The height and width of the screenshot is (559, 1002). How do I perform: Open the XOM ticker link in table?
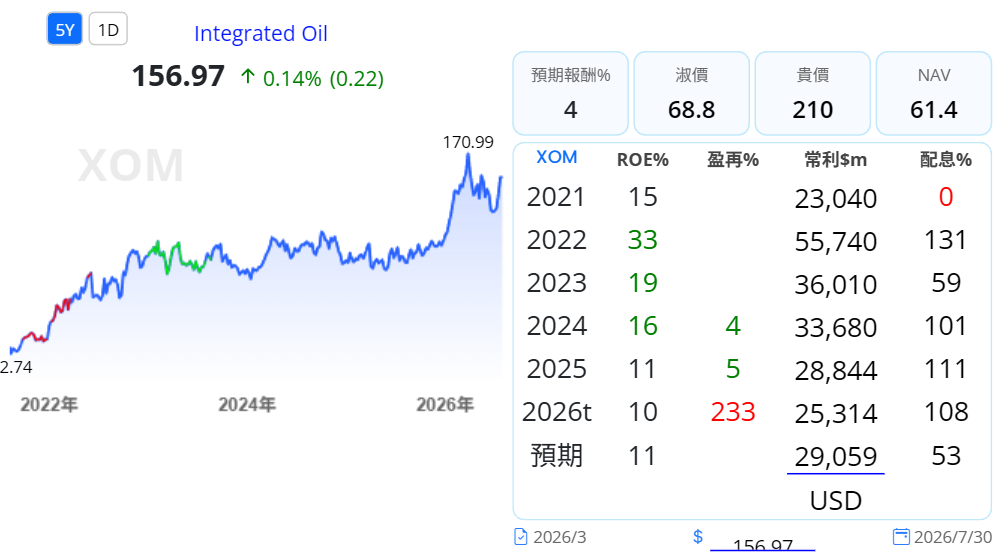click(x=556, y=157)
